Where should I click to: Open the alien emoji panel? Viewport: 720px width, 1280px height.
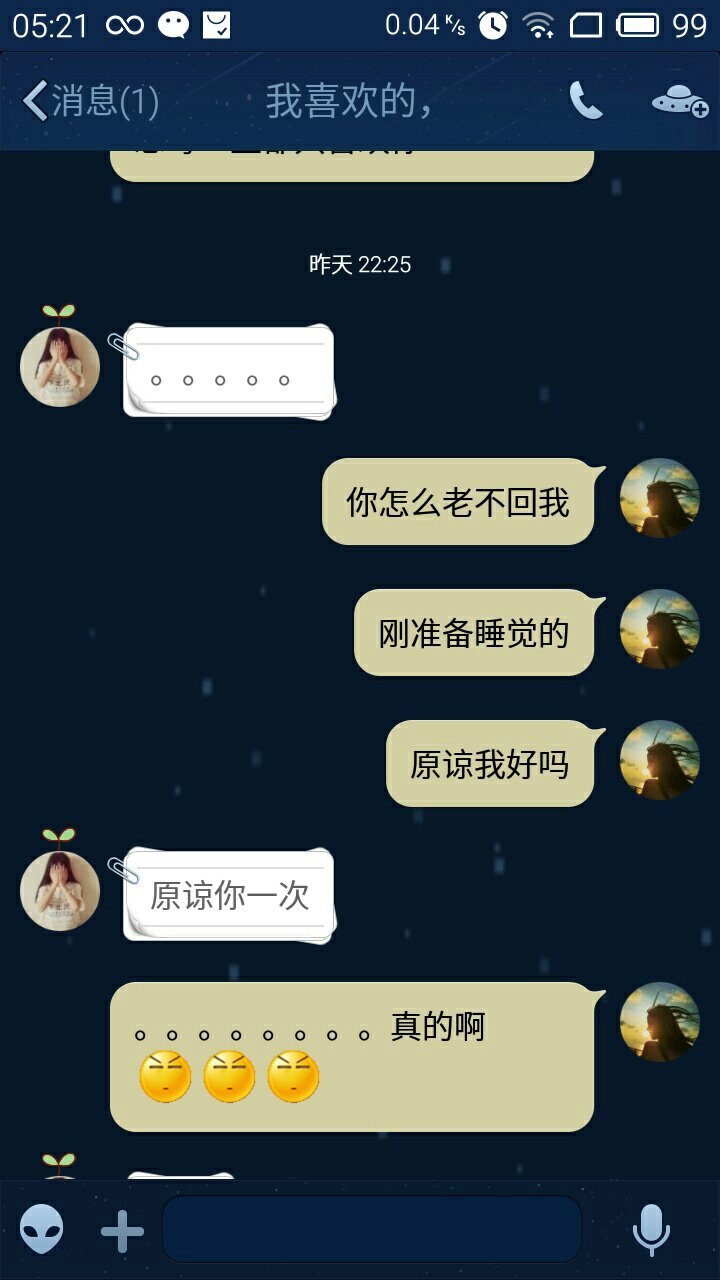coord(42,1230)
